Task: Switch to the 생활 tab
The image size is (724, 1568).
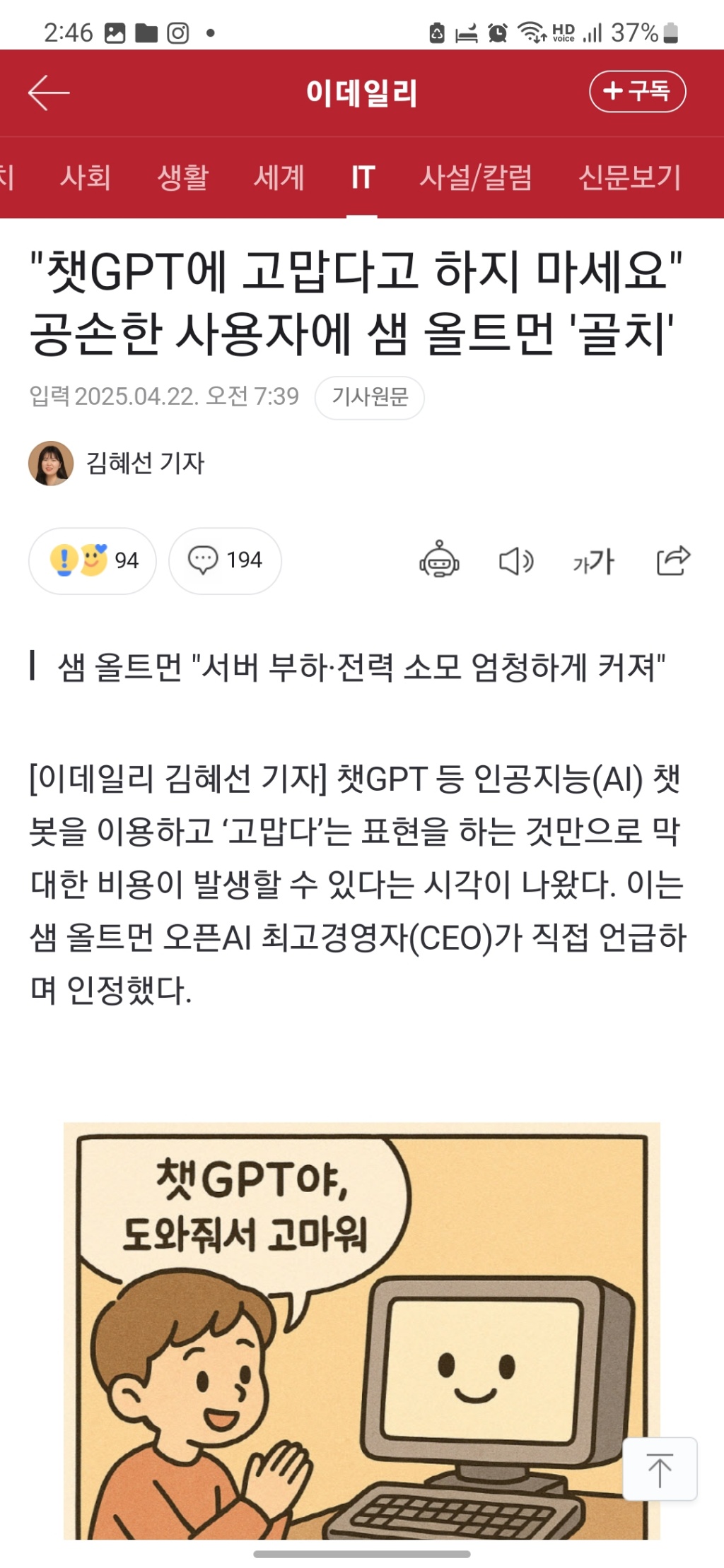Action: tap(182, 177)
